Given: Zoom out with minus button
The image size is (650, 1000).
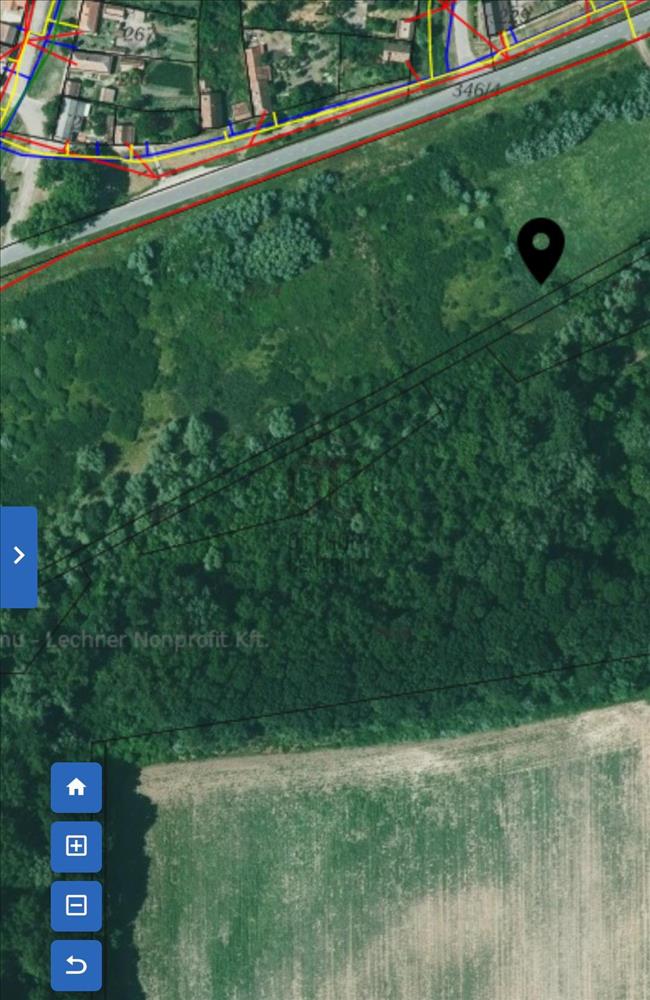Looking at the screenshot, I should [x=76, y=906].
